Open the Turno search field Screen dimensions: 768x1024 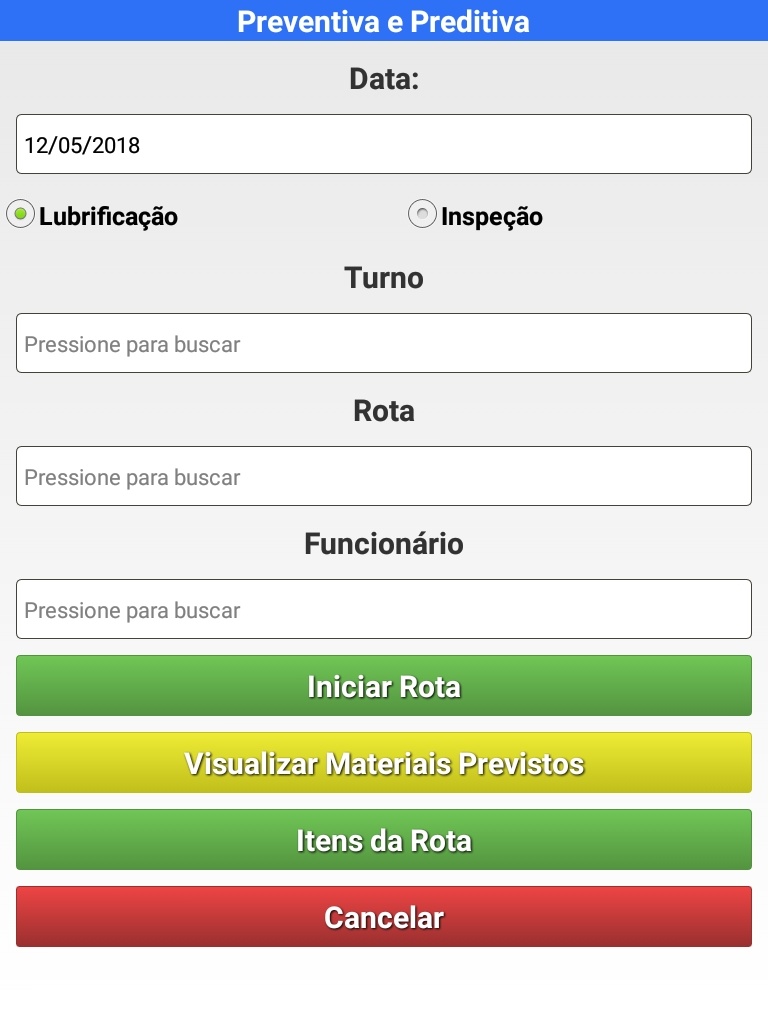pos(384,343)
